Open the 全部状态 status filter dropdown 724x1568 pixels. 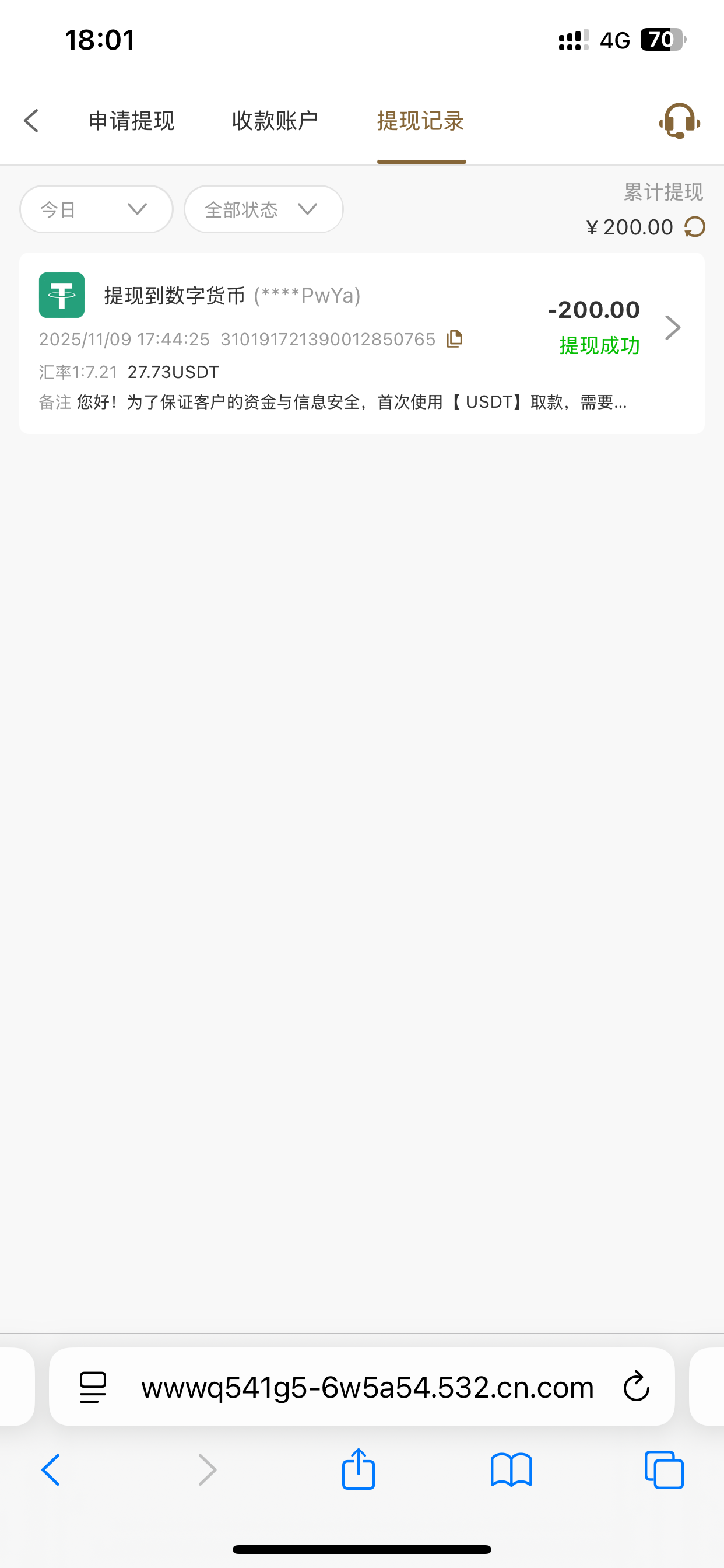point(263,209)
